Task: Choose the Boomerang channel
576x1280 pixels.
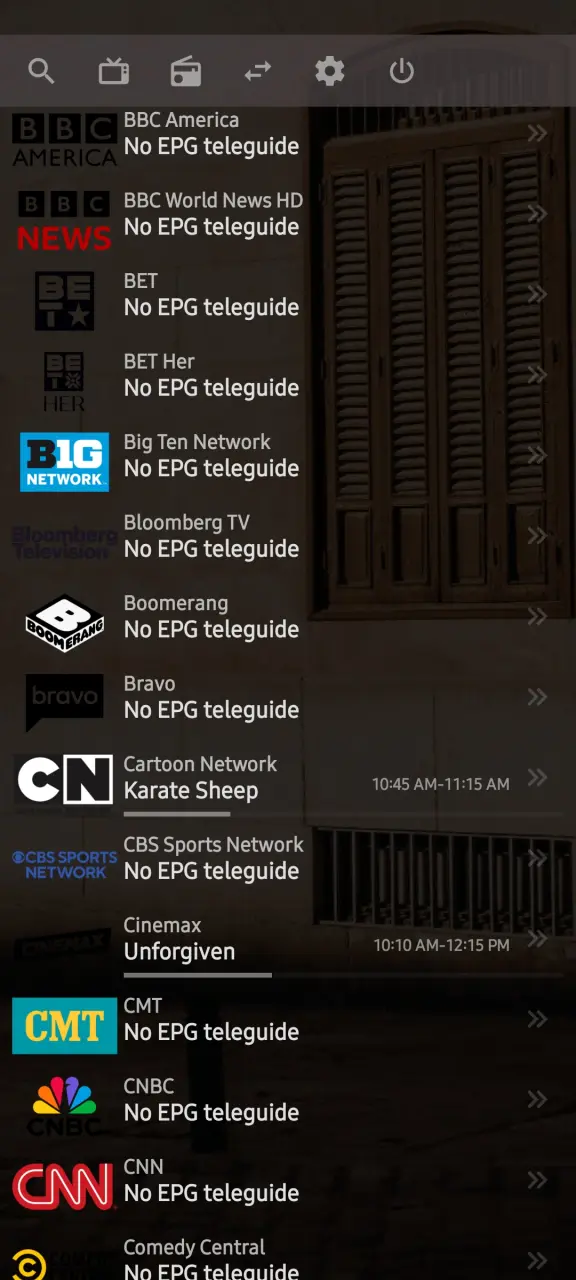Action: (288, 617)
